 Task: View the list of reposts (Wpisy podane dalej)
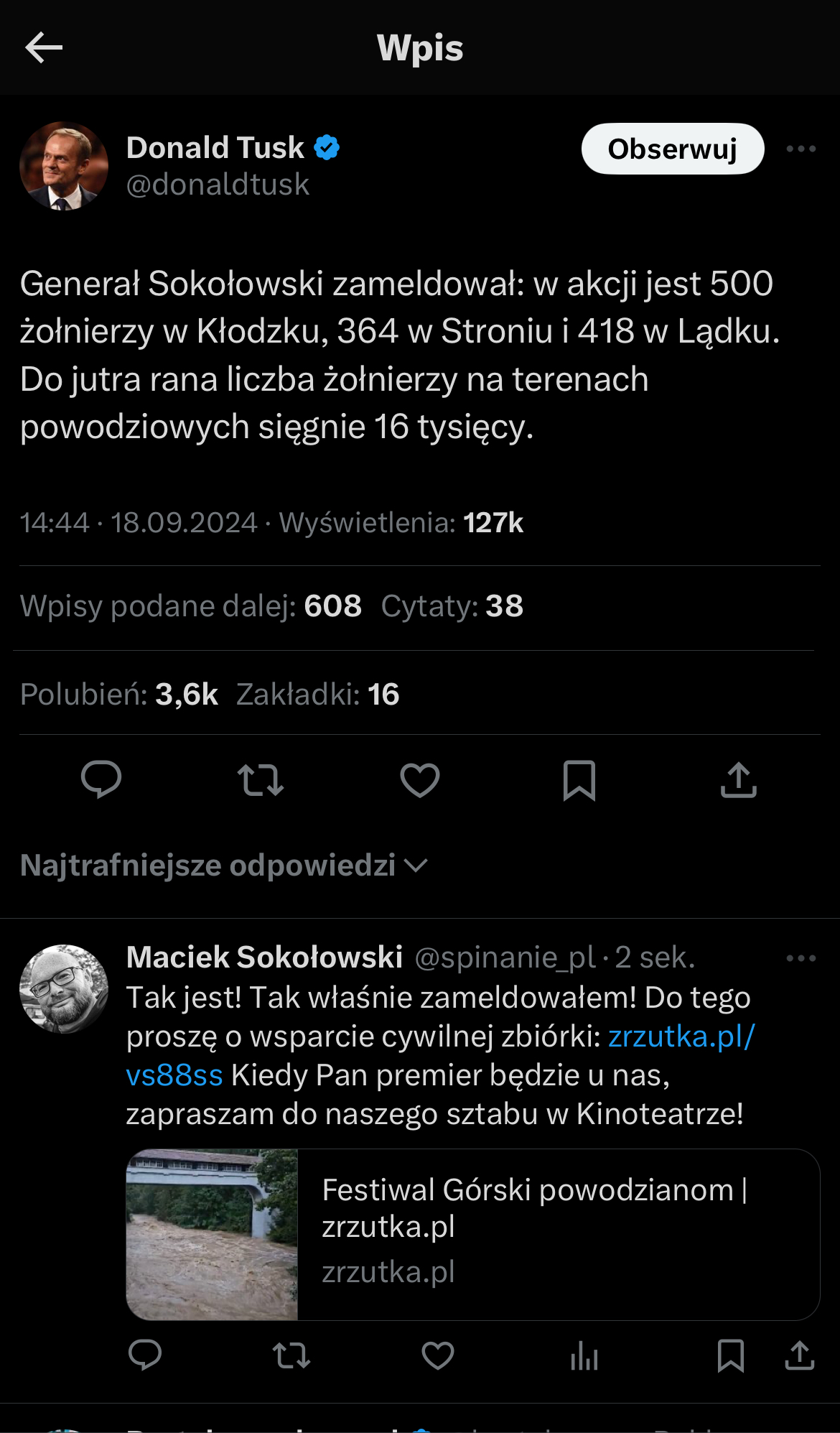pyautogui.click(x=191, y=606)
